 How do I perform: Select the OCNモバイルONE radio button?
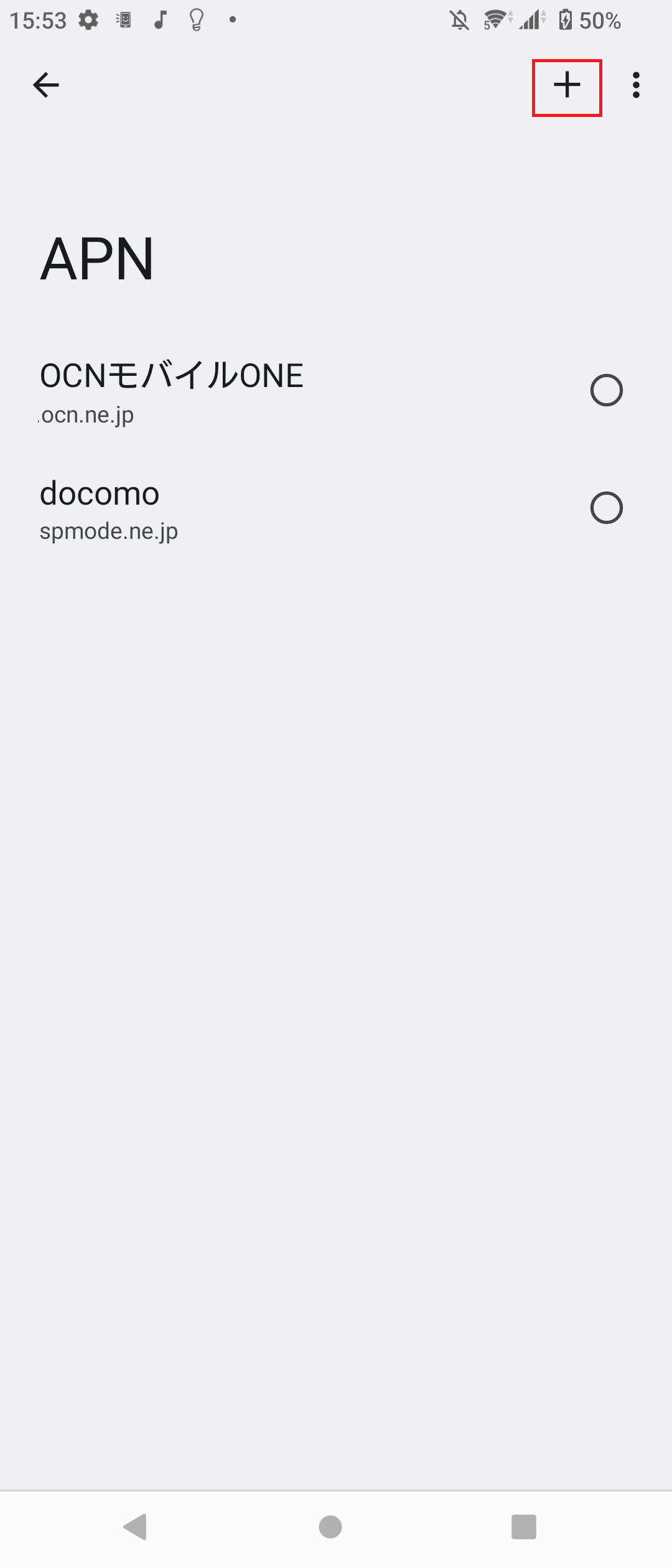tap(606, 391)
